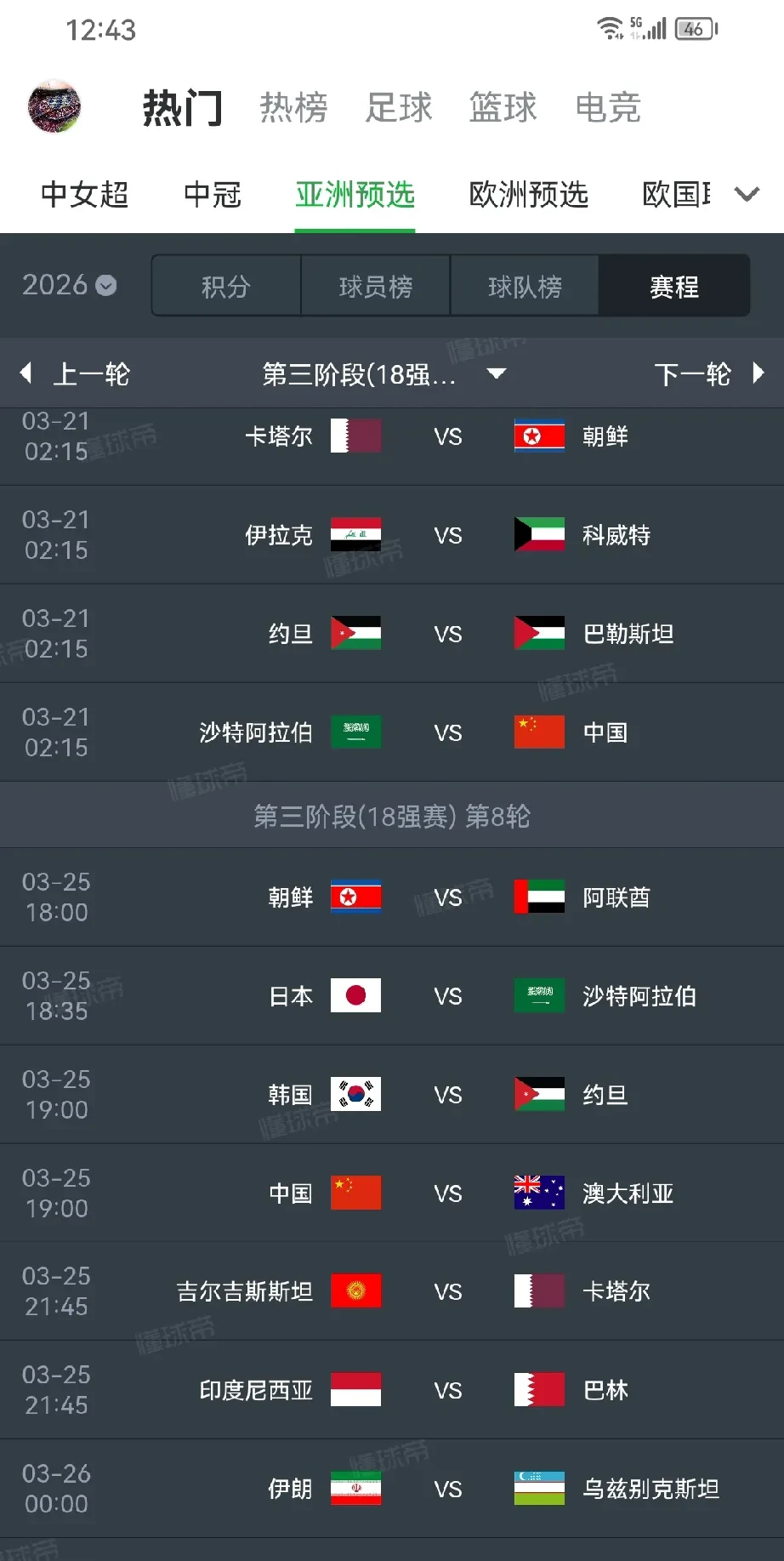This screenshot has height=1561, width=784.
Task: Switch to the 热榜 tab
Action: (x=293, y=108)
